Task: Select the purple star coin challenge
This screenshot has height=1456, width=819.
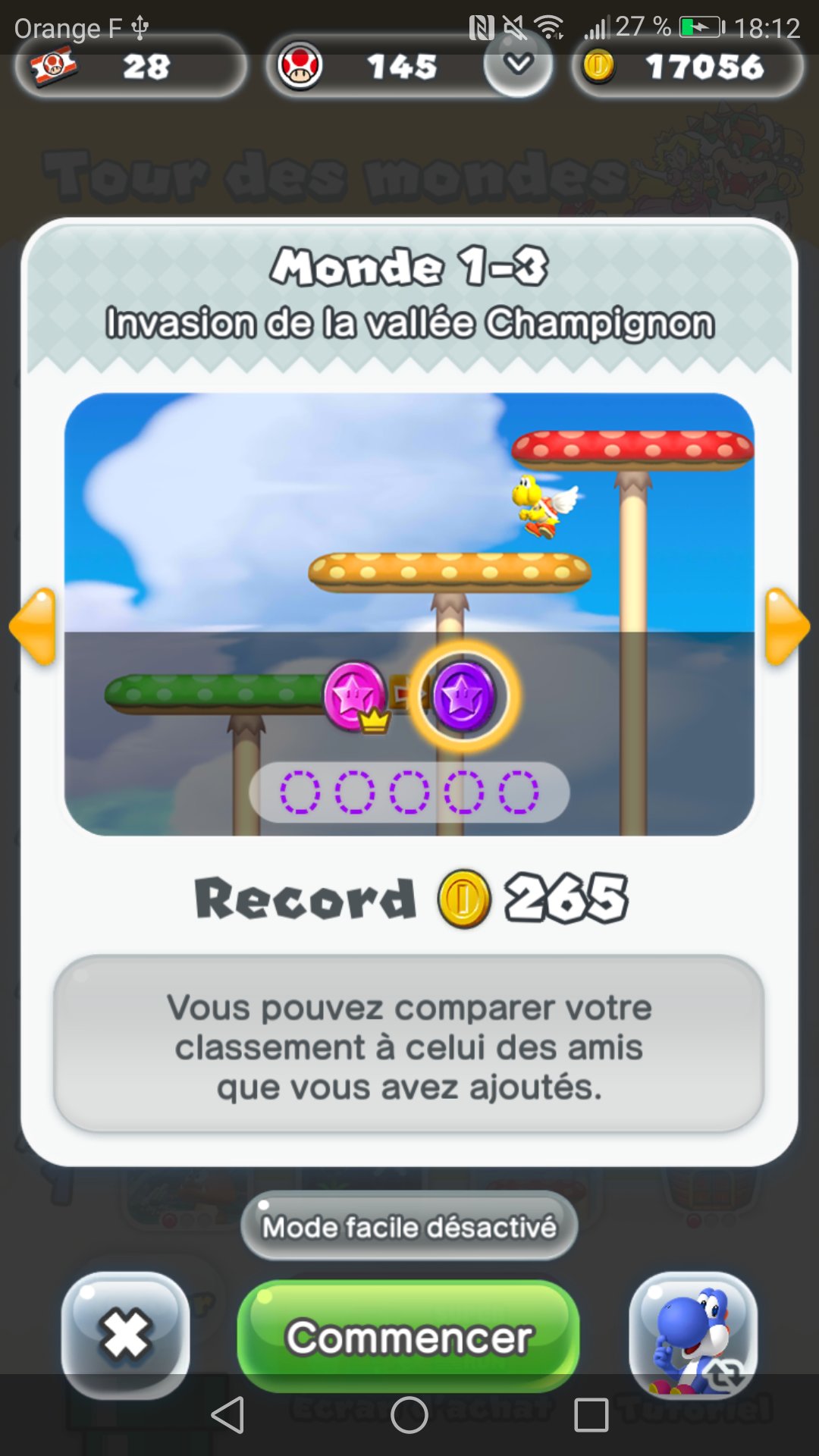Action: tap(463, 696)
